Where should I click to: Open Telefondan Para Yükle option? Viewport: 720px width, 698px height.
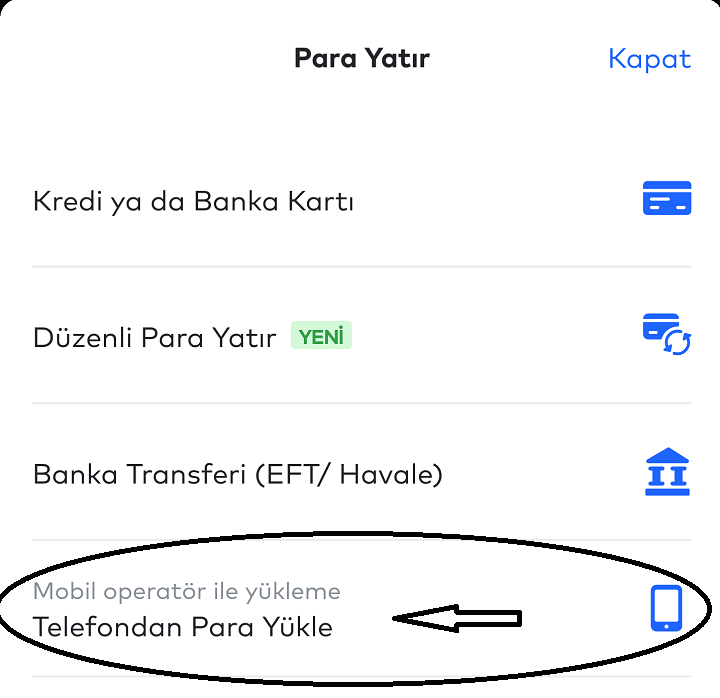[184, 626]
